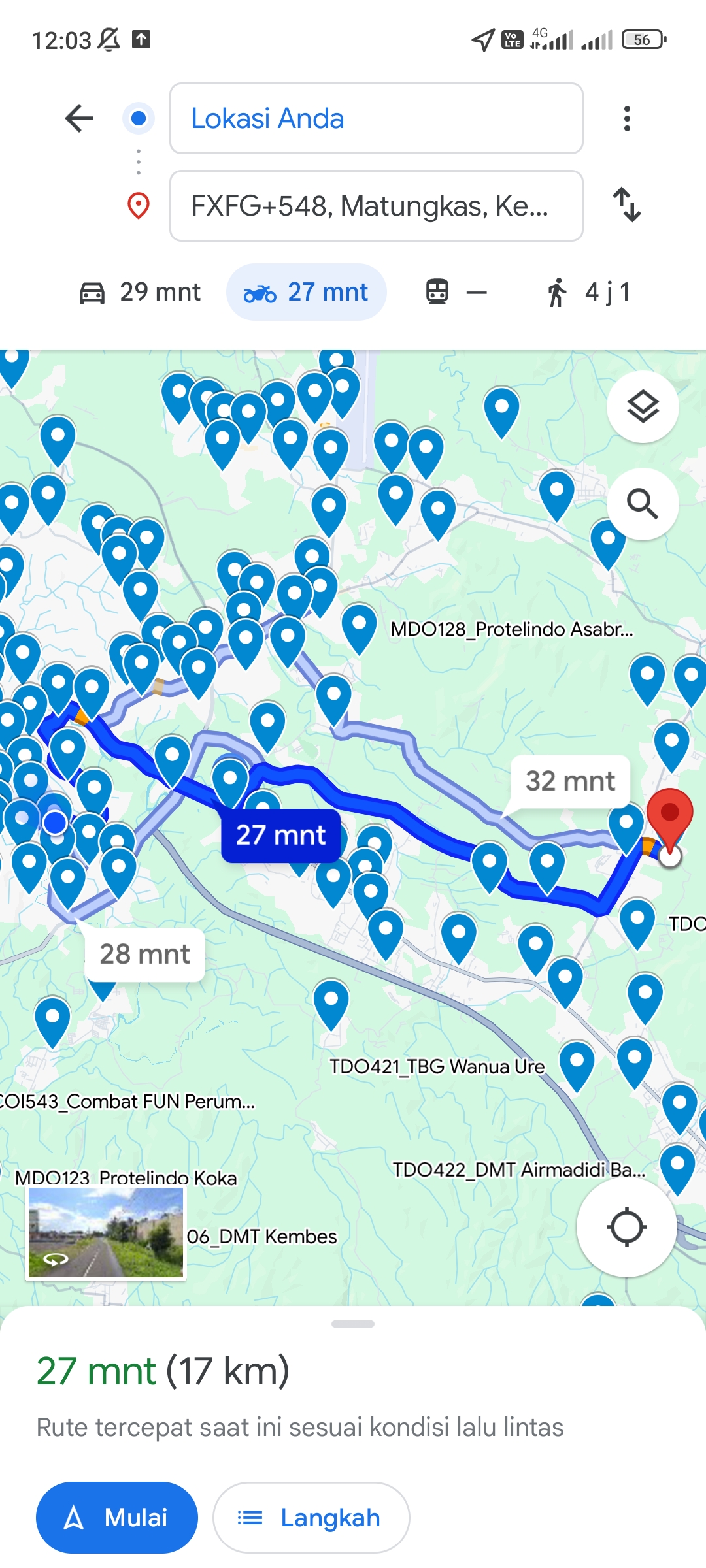Image resolution: width=706 pixels, height=1568 pixels.
Task: Edit the Lokasi Anda starting point field
Action: point(376,118)
